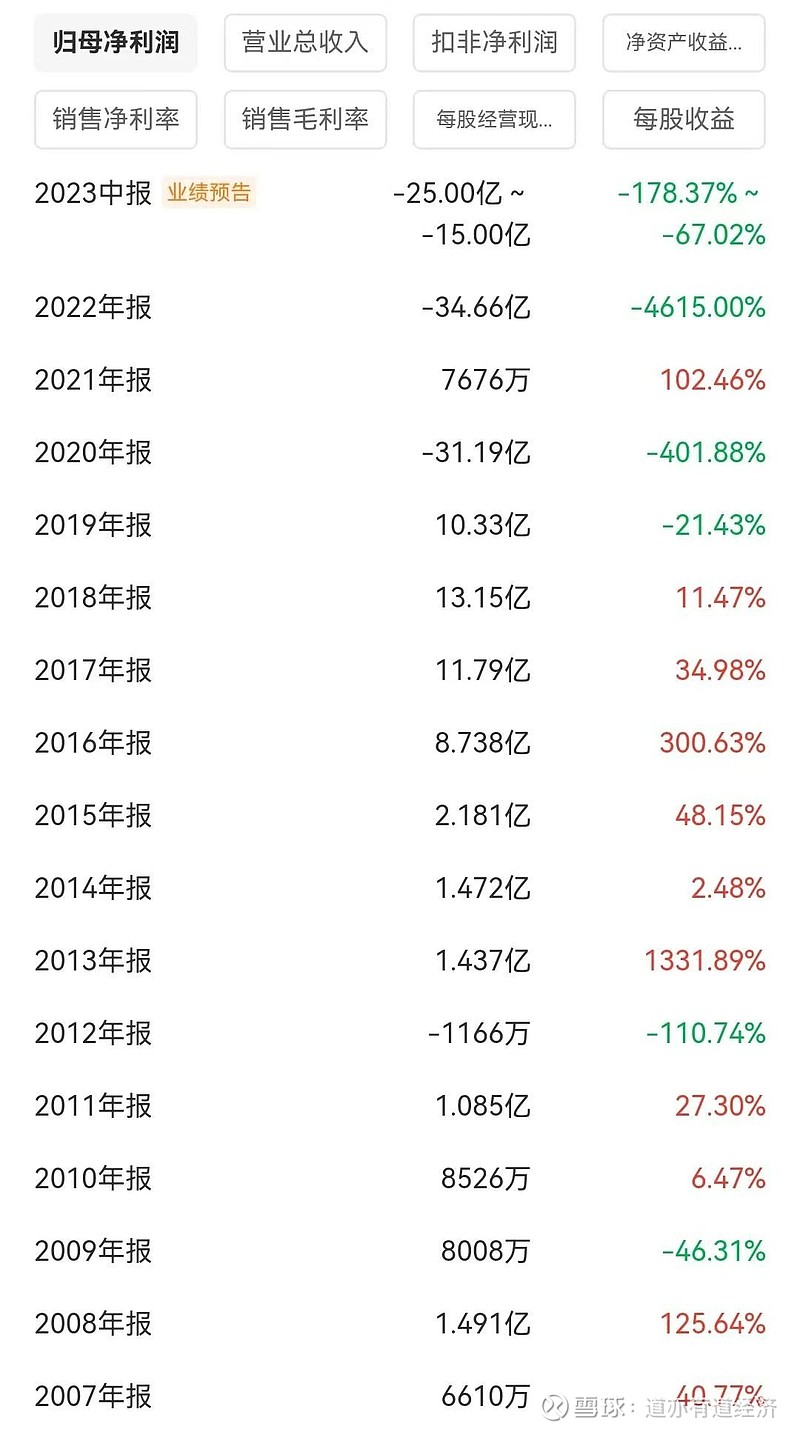Image resolution: width=800 pixels, height=1432 pixels.
Task: Select the 2020年报 loss figure
Action: click(x=95, y=453)
